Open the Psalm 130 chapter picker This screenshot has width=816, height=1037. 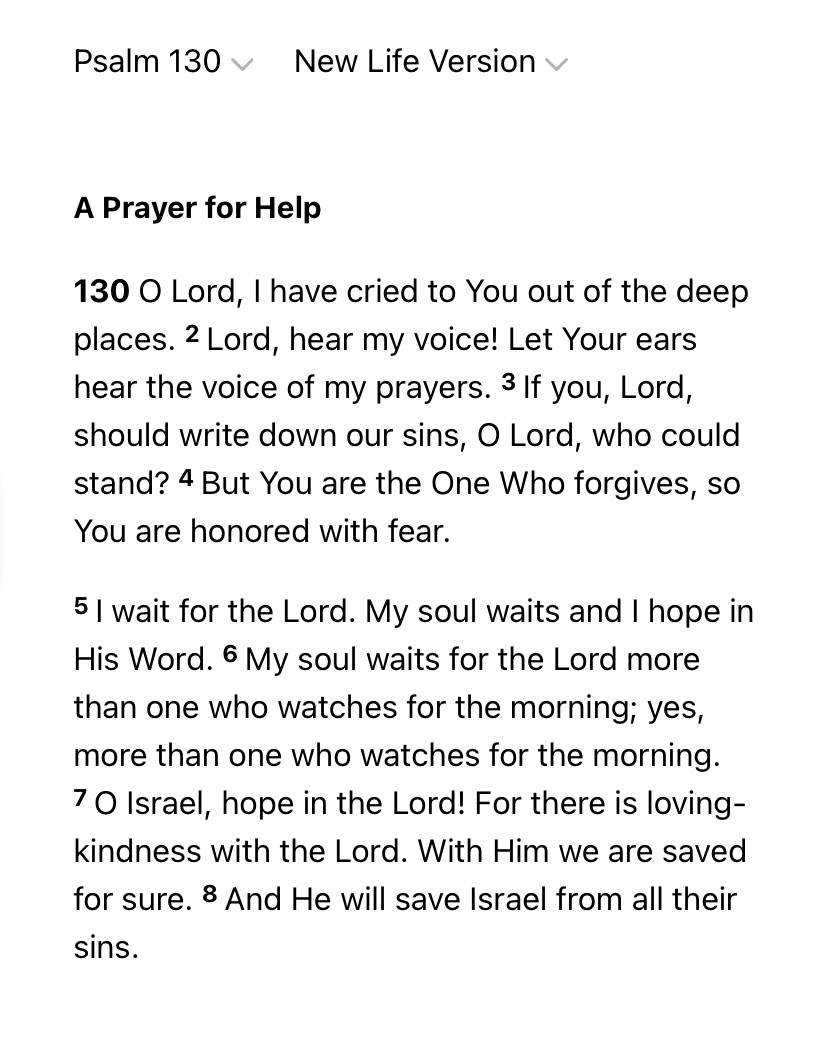coord(163,62)
